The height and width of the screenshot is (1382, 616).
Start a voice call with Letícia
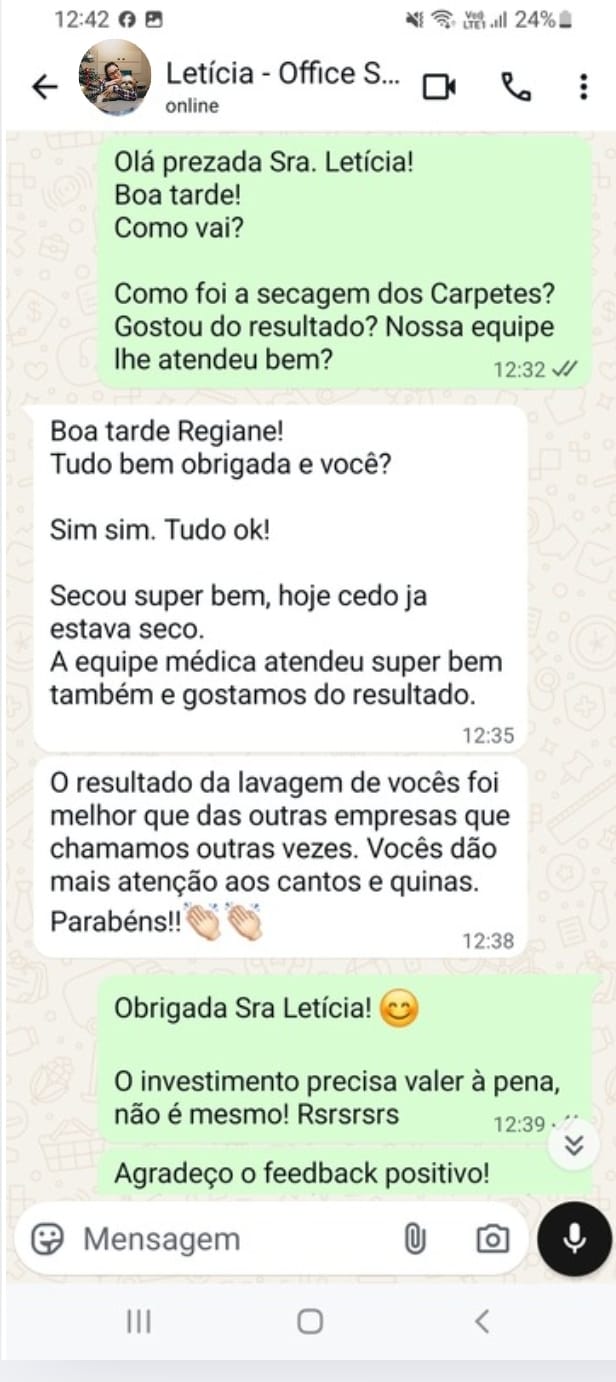(514, 88)
